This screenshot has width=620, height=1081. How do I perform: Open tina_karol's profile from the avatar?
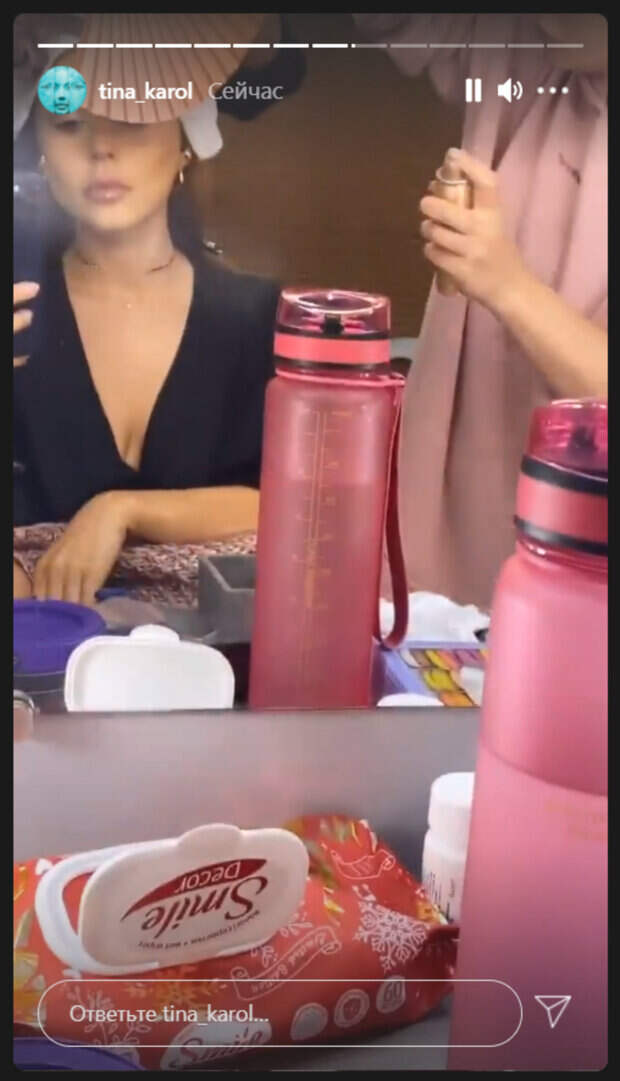coord(62,91)
